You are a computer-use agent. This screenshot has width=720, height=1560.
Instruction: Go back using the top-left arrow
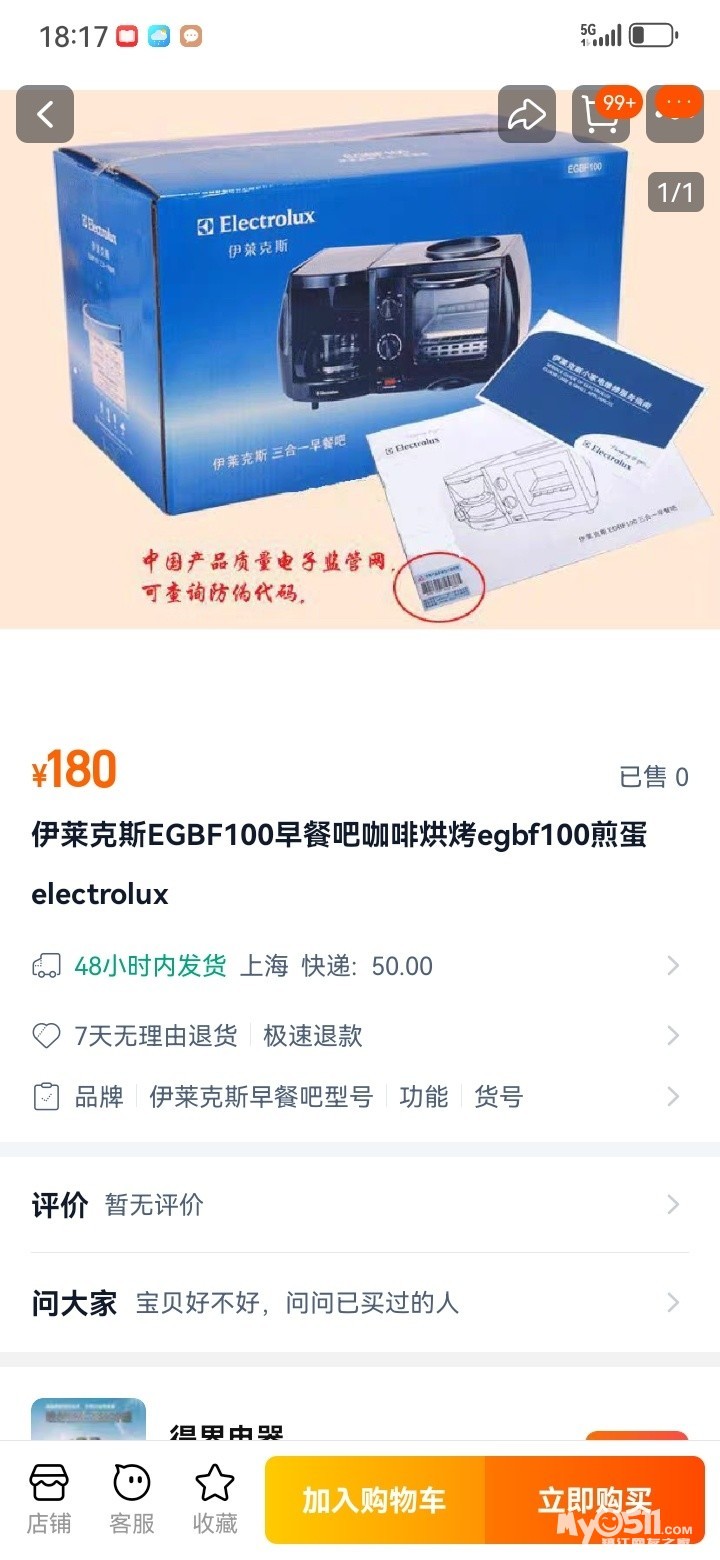coord(45,114)
